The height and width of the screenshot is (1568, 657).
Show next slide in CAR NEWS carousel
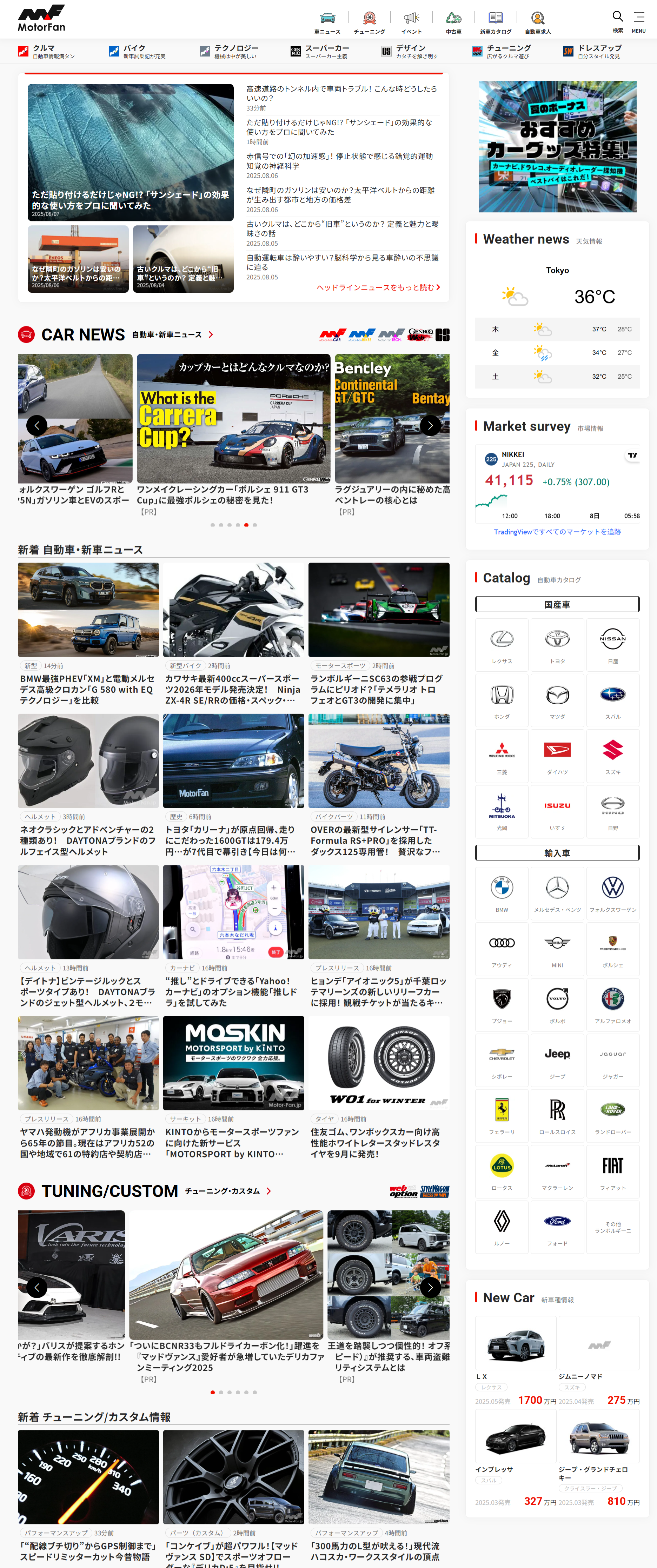[430, 425]
